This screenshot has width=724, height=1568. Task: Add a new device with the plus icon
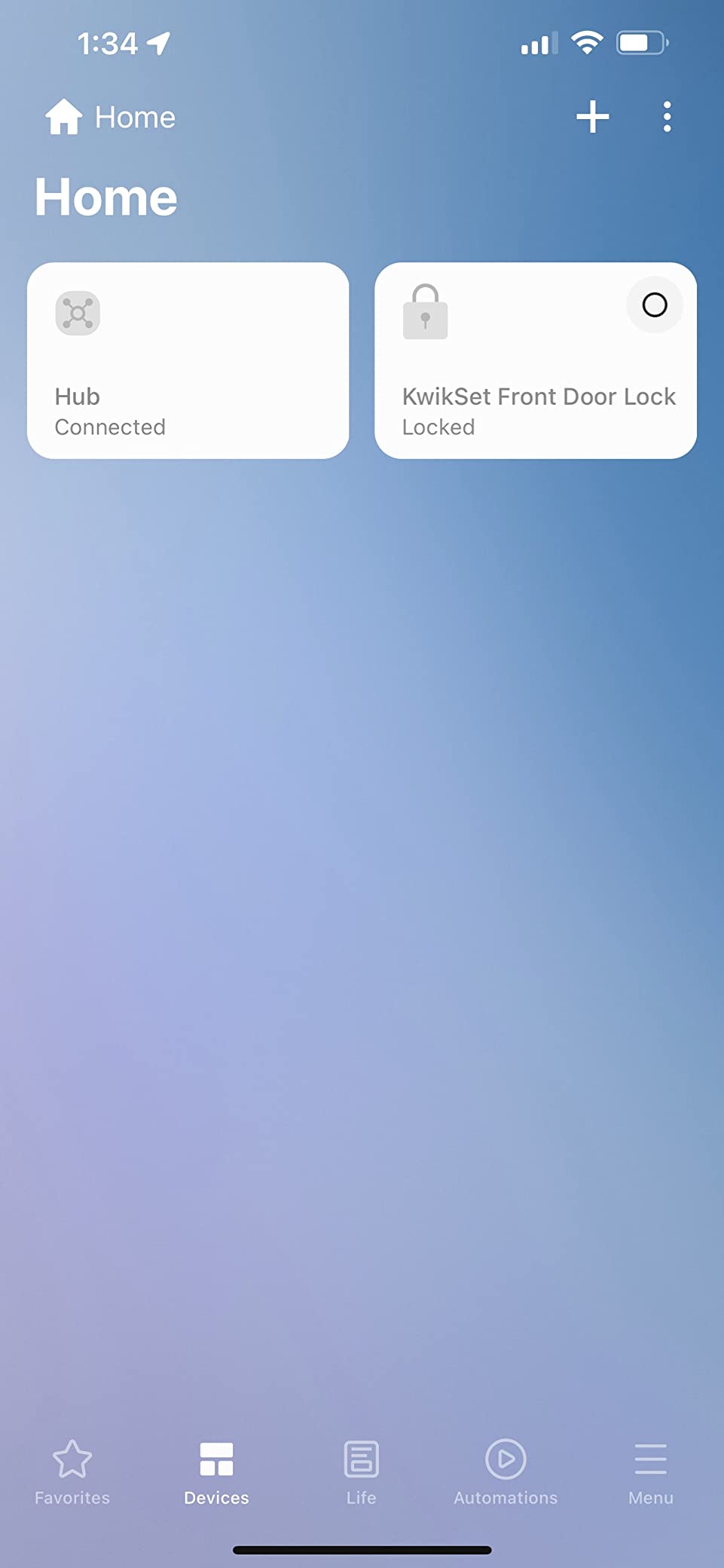[592, 117]
